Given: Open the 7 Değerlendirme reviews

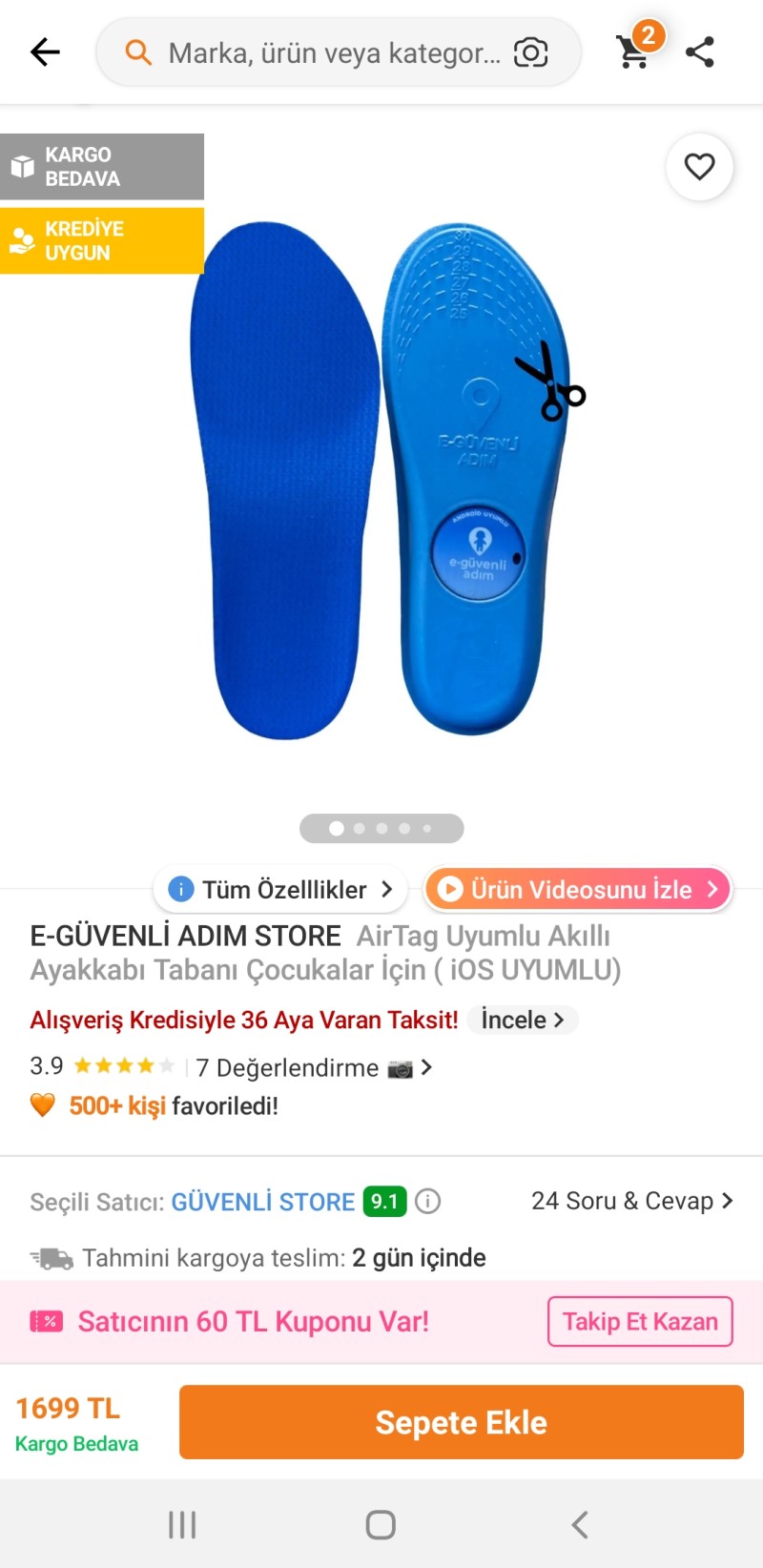Looking at the screenshot, I should (x=296, y=1067).
